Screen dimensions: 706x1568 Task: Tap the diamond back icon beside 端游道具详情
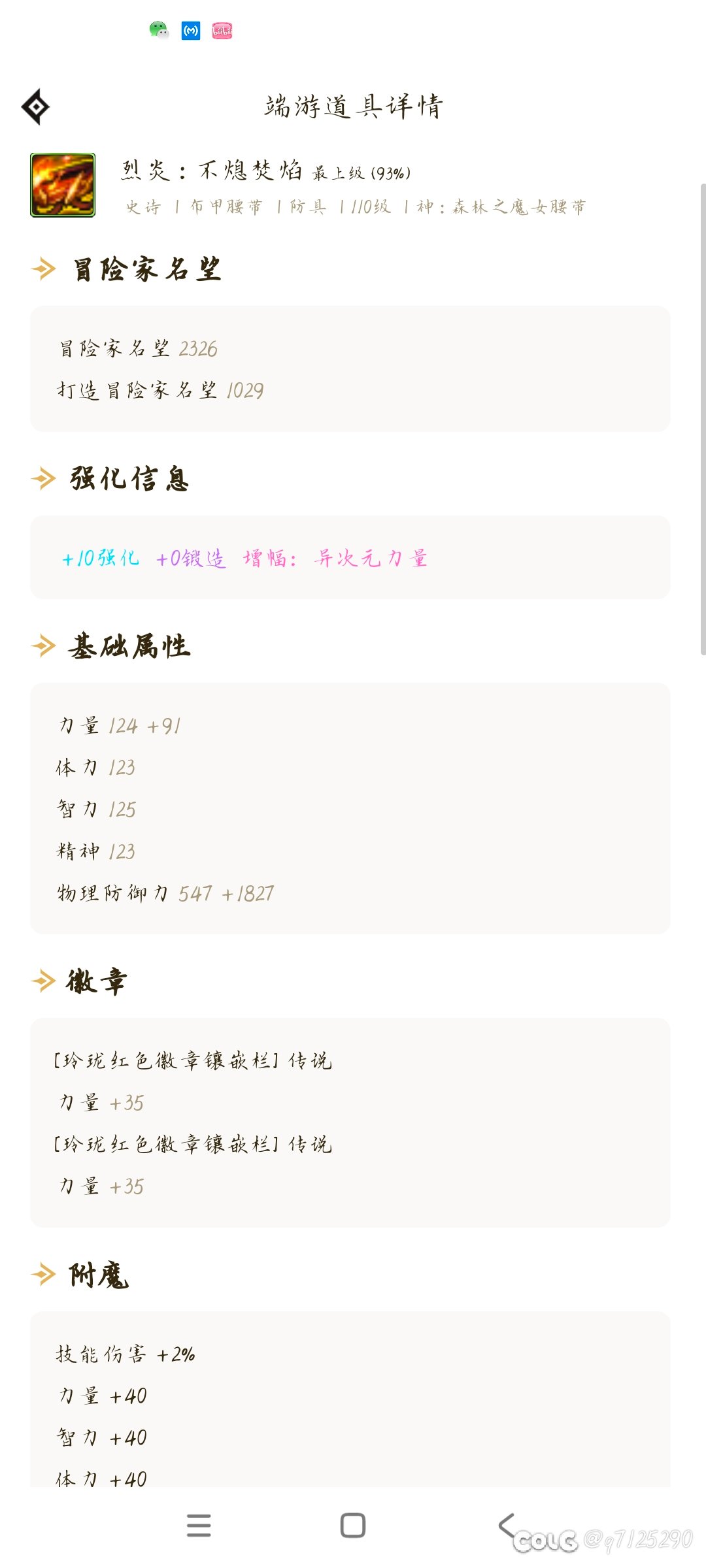(35, 106)
